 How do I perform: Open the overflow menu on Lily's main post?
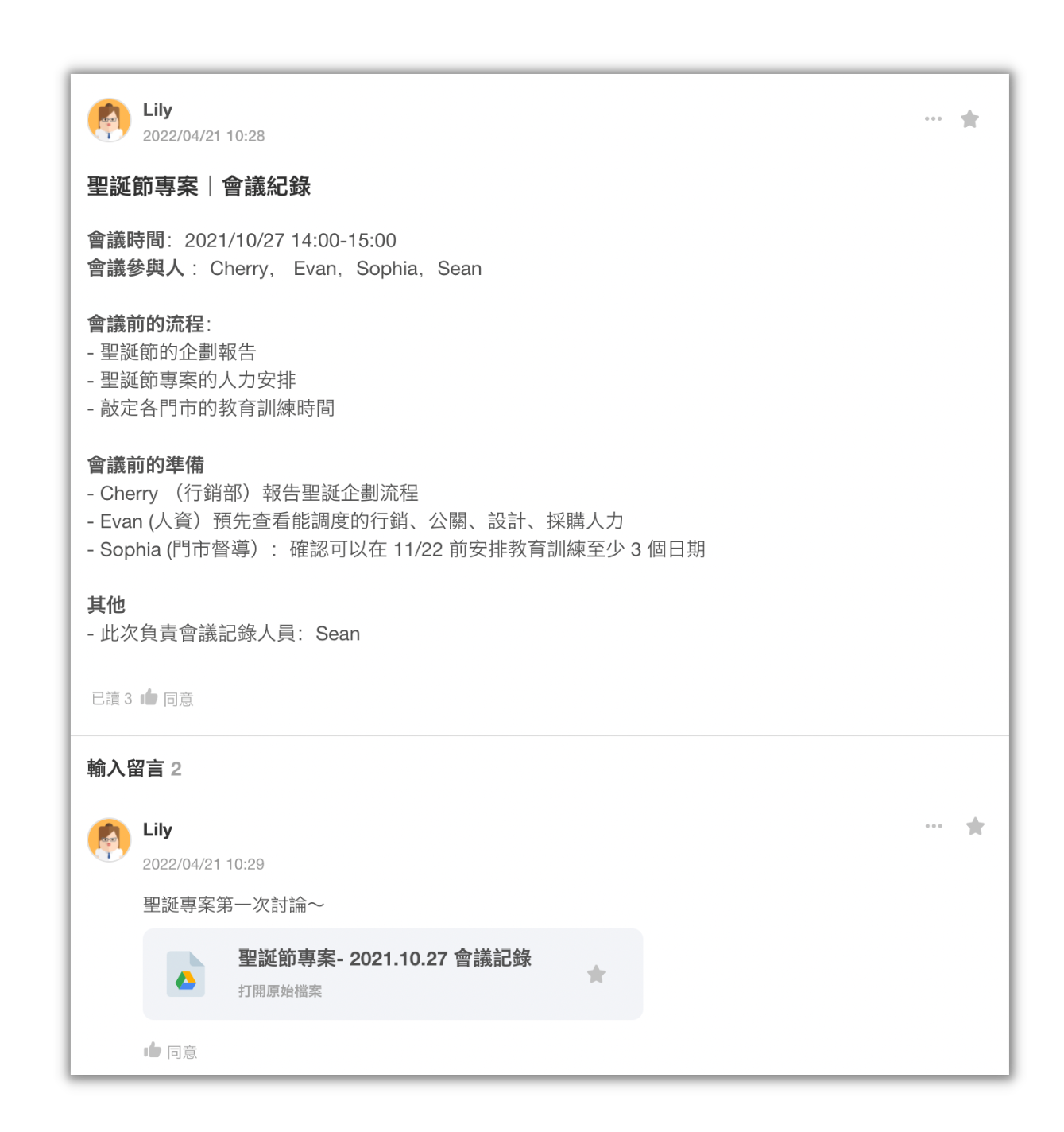click(933, 119)
